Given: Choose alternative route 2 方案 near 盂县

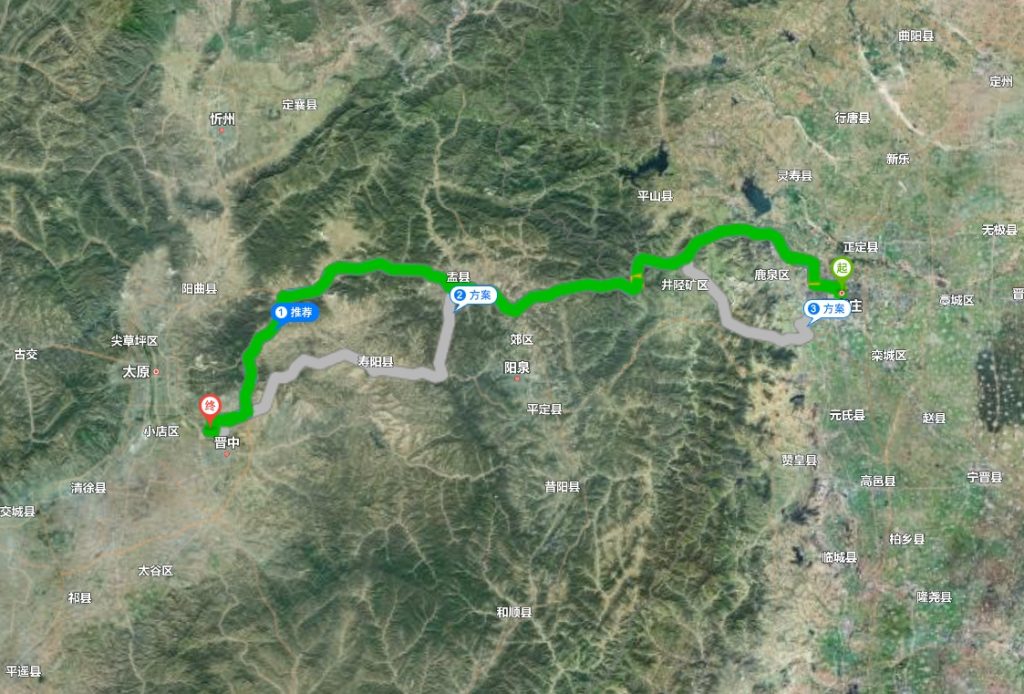Looking at the screenshot, I should tap(473, 295).
